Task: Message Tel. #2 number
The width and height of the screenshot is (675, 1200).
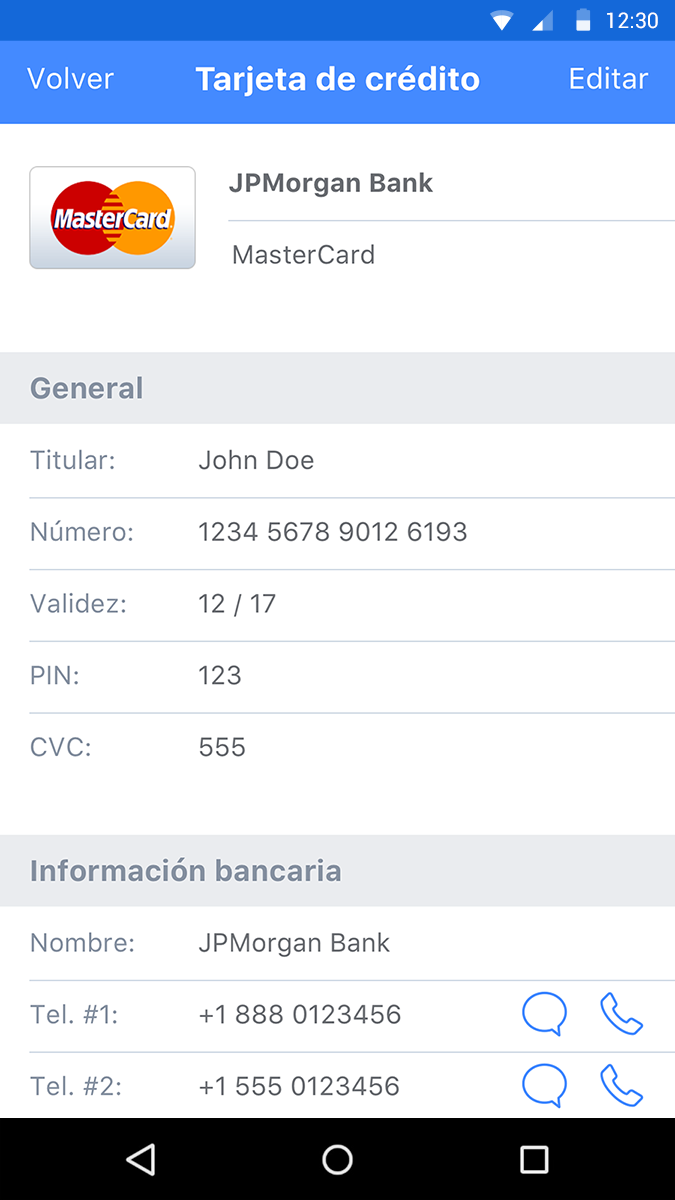Action: (545, 1086)
